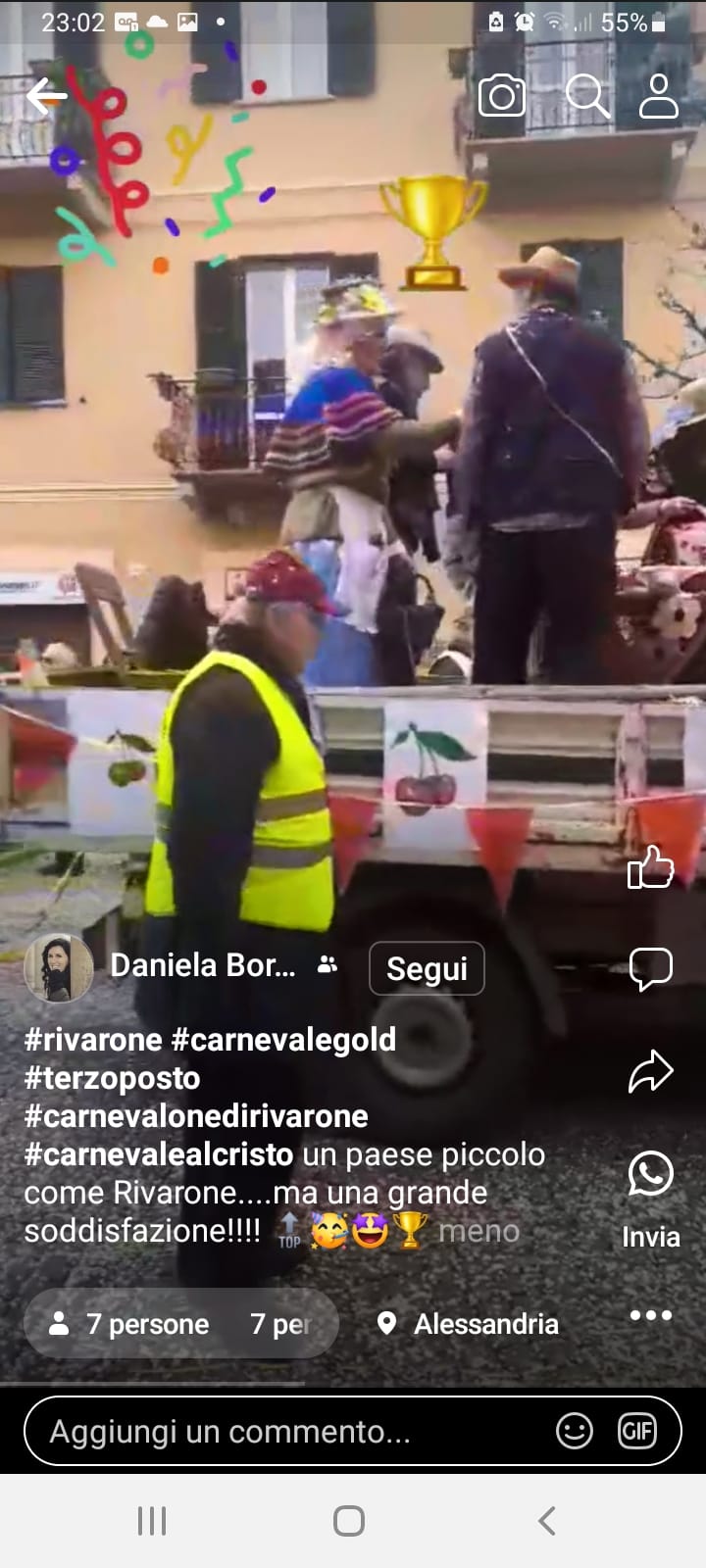Open the #carnevalegold hashtag

point(283,1039)
